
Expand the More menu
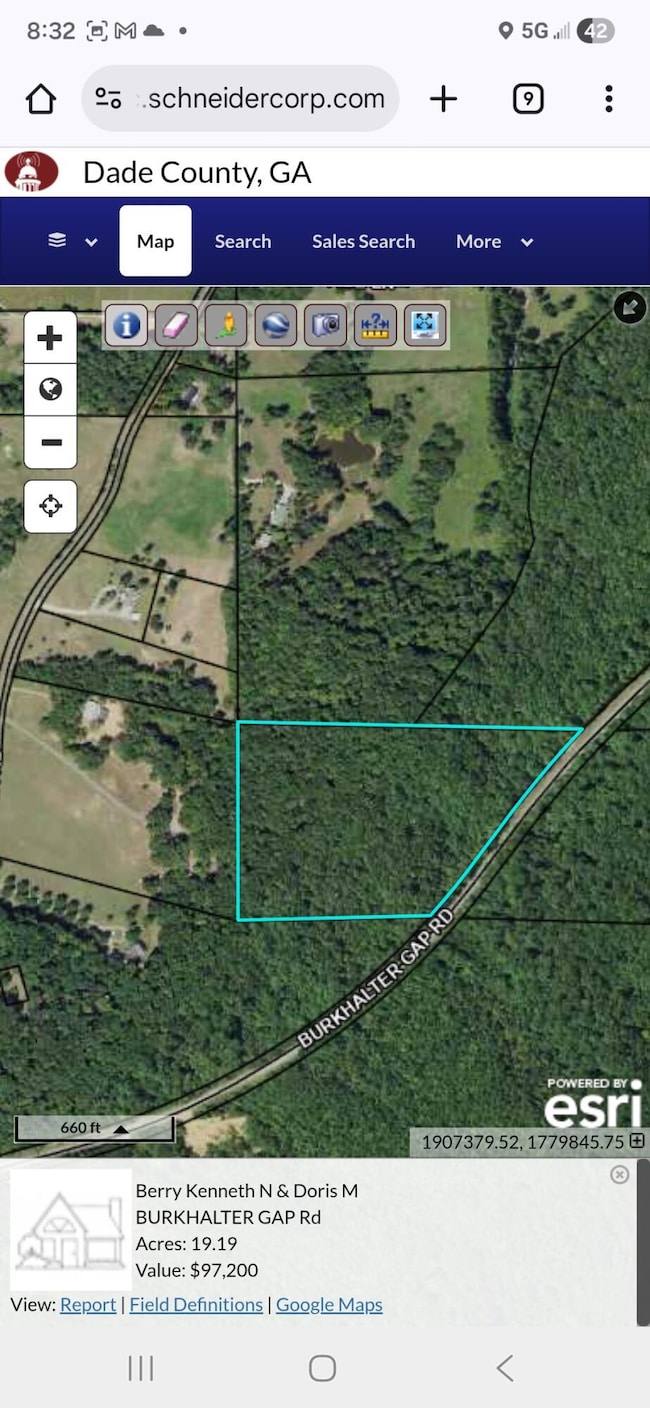[494, 241]
